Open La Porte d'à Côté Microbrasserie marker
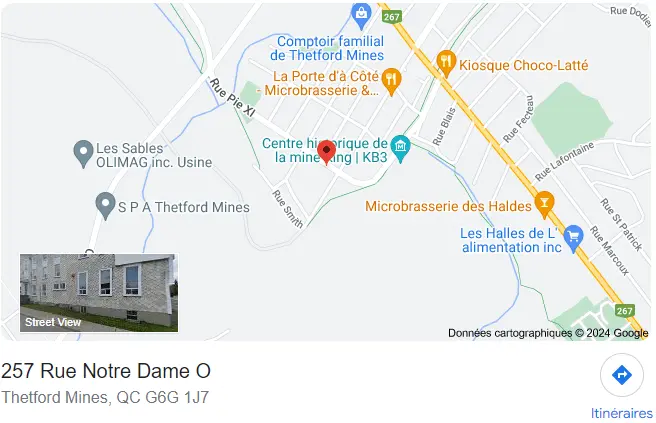Image resolution: width=656 pixels, height=423 pixels. 393,79
